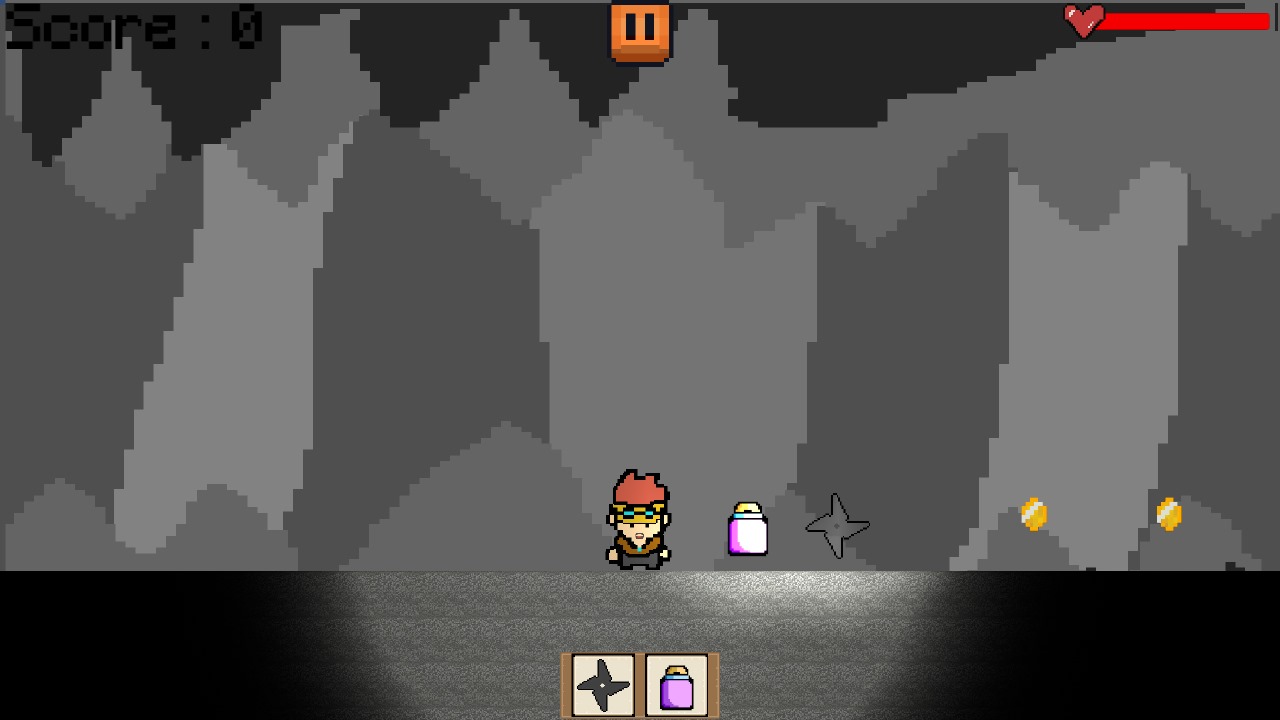
Task: Select the shuriken inventory slot
Action: [x=603, y=685]
